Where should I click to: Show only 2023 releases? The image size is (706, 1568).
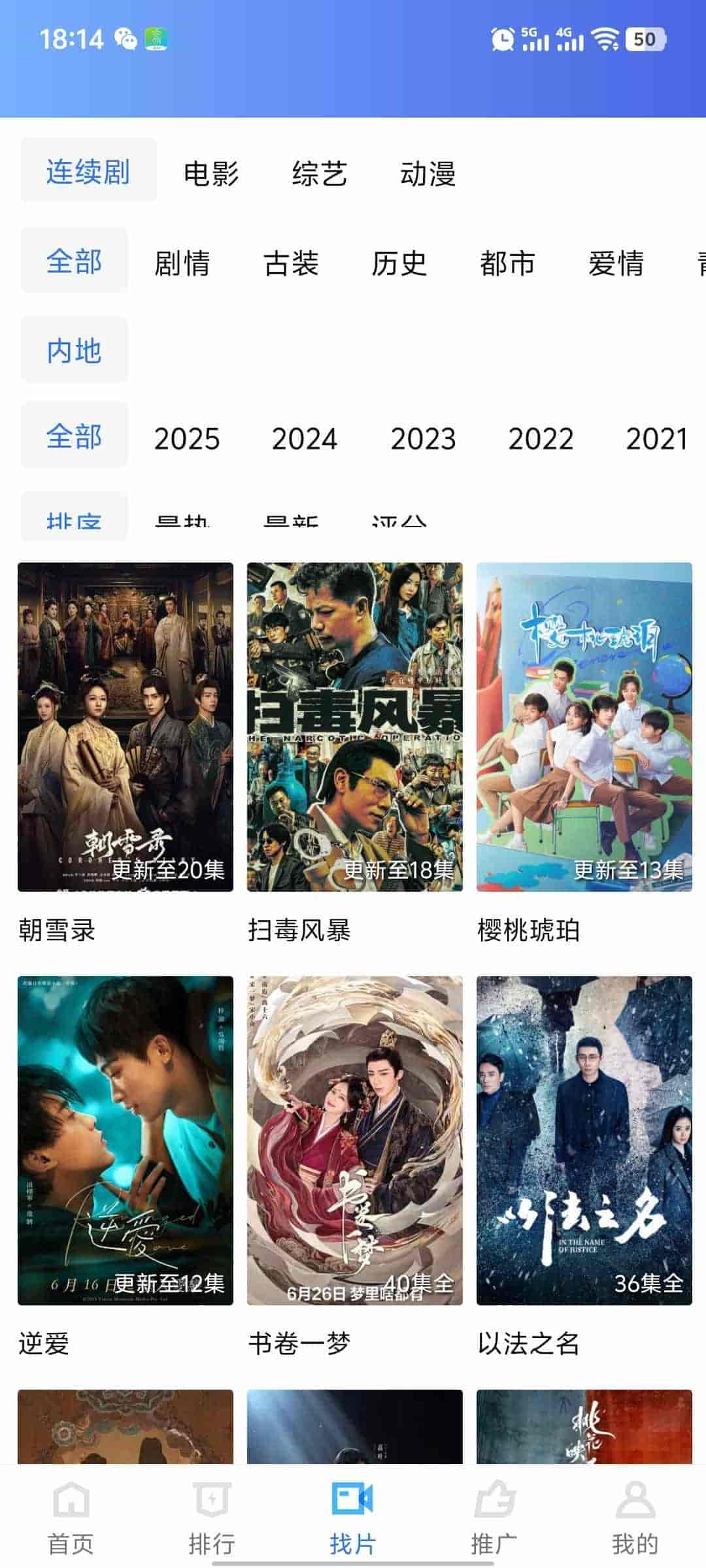point(423,438)
